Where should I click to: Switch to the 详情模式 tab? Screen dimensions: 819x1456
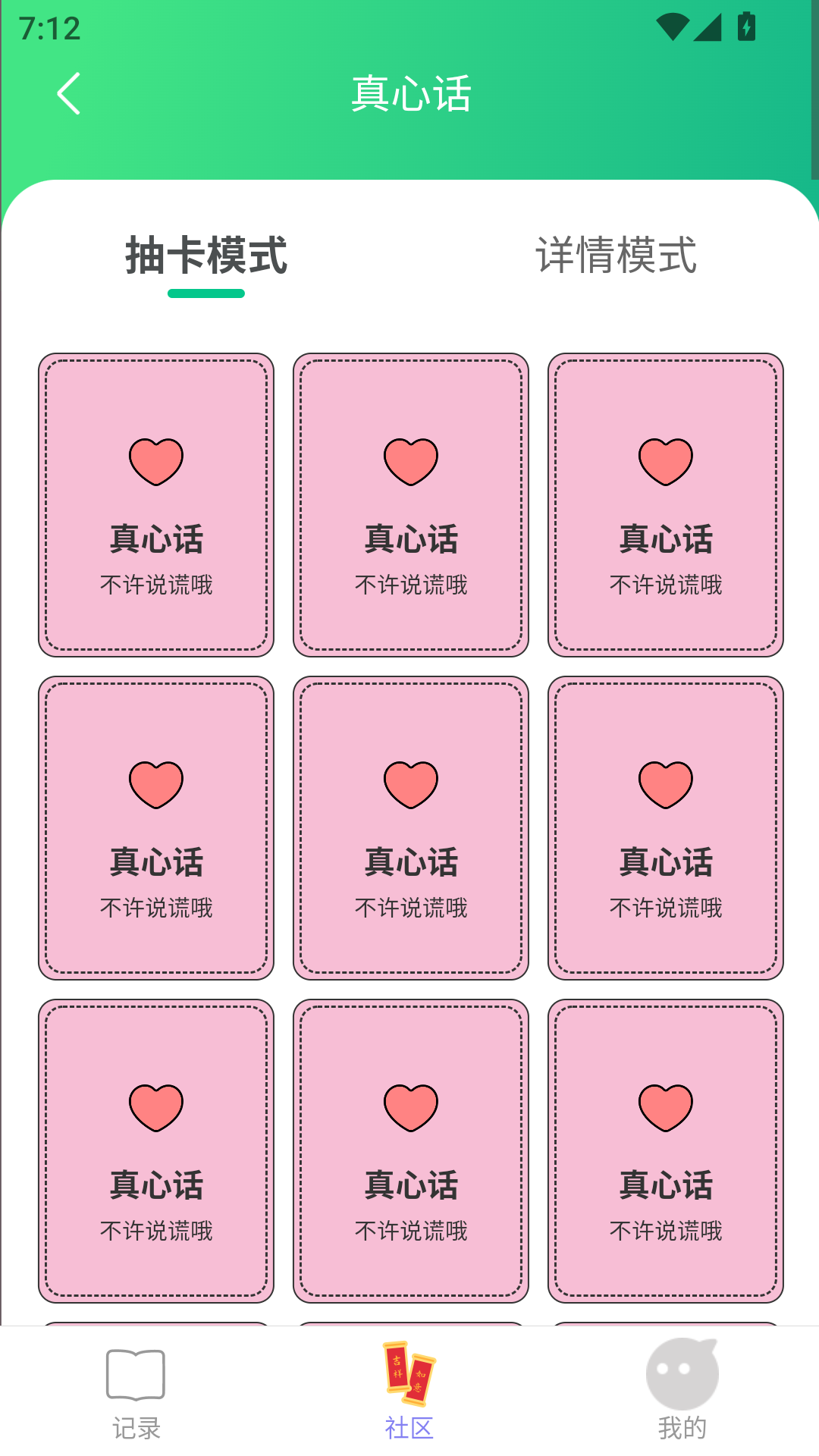point(615,256)
